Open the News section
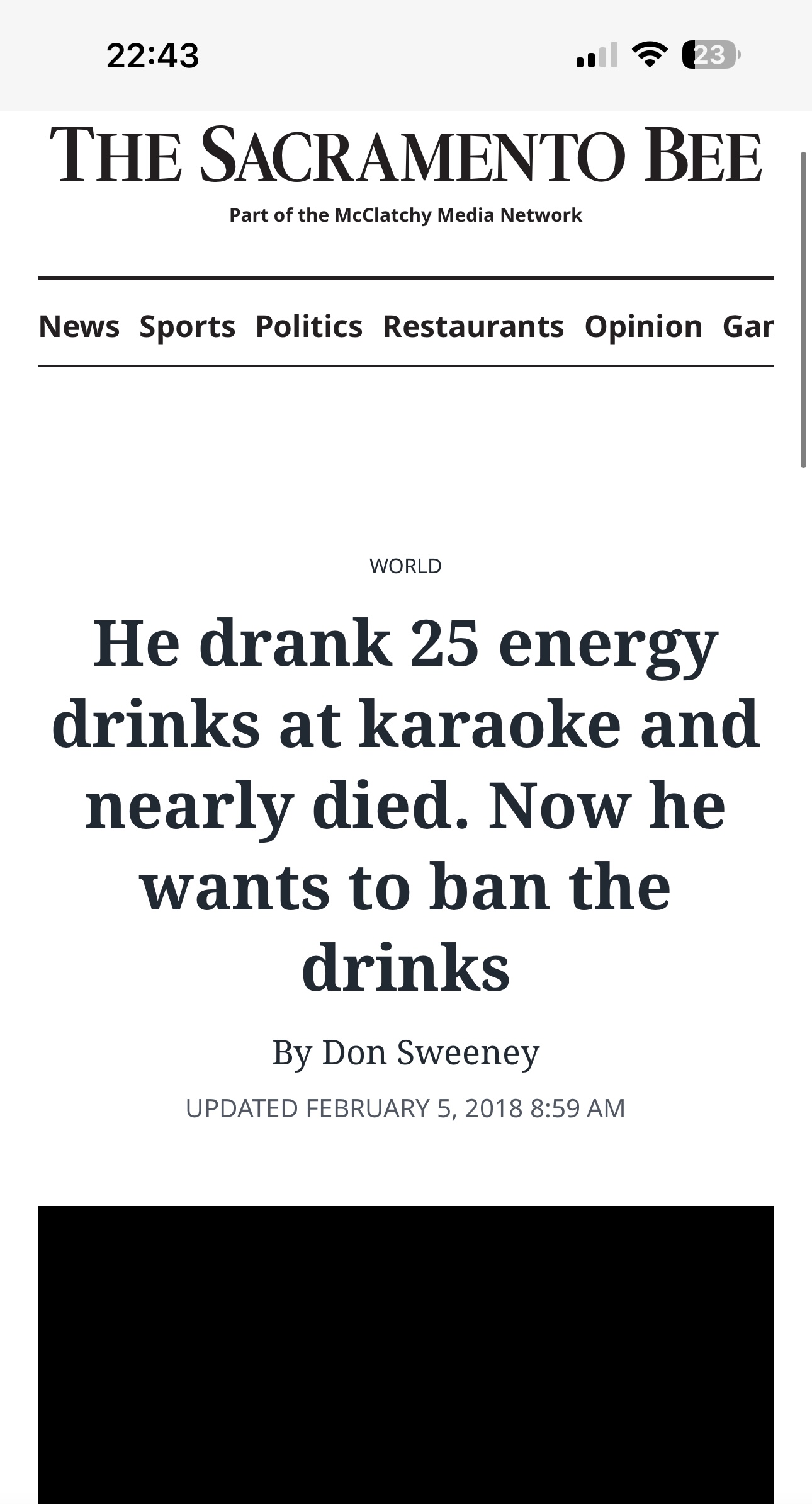Screen dimensions: 812x1504 click(x=79, y=326)
